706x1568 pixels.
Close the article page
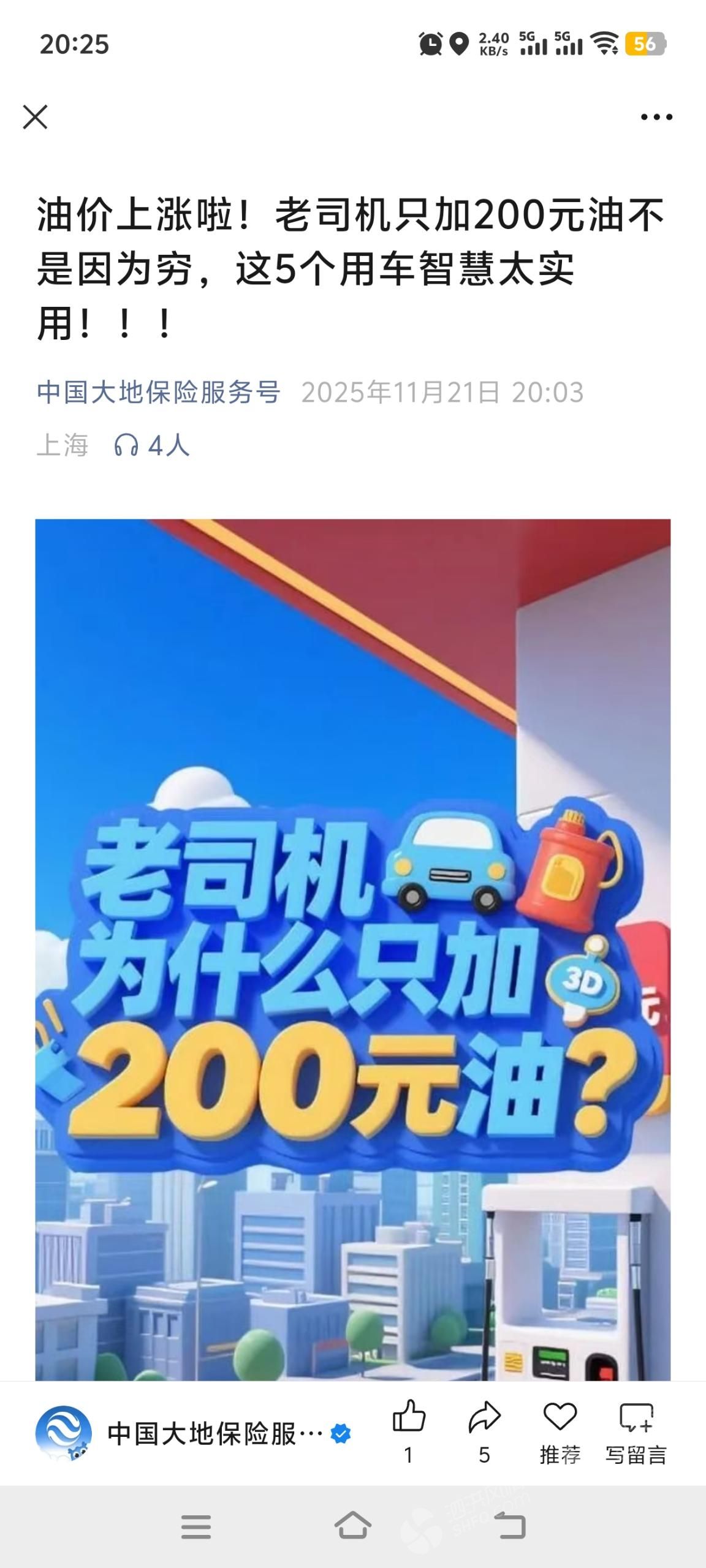35,116
